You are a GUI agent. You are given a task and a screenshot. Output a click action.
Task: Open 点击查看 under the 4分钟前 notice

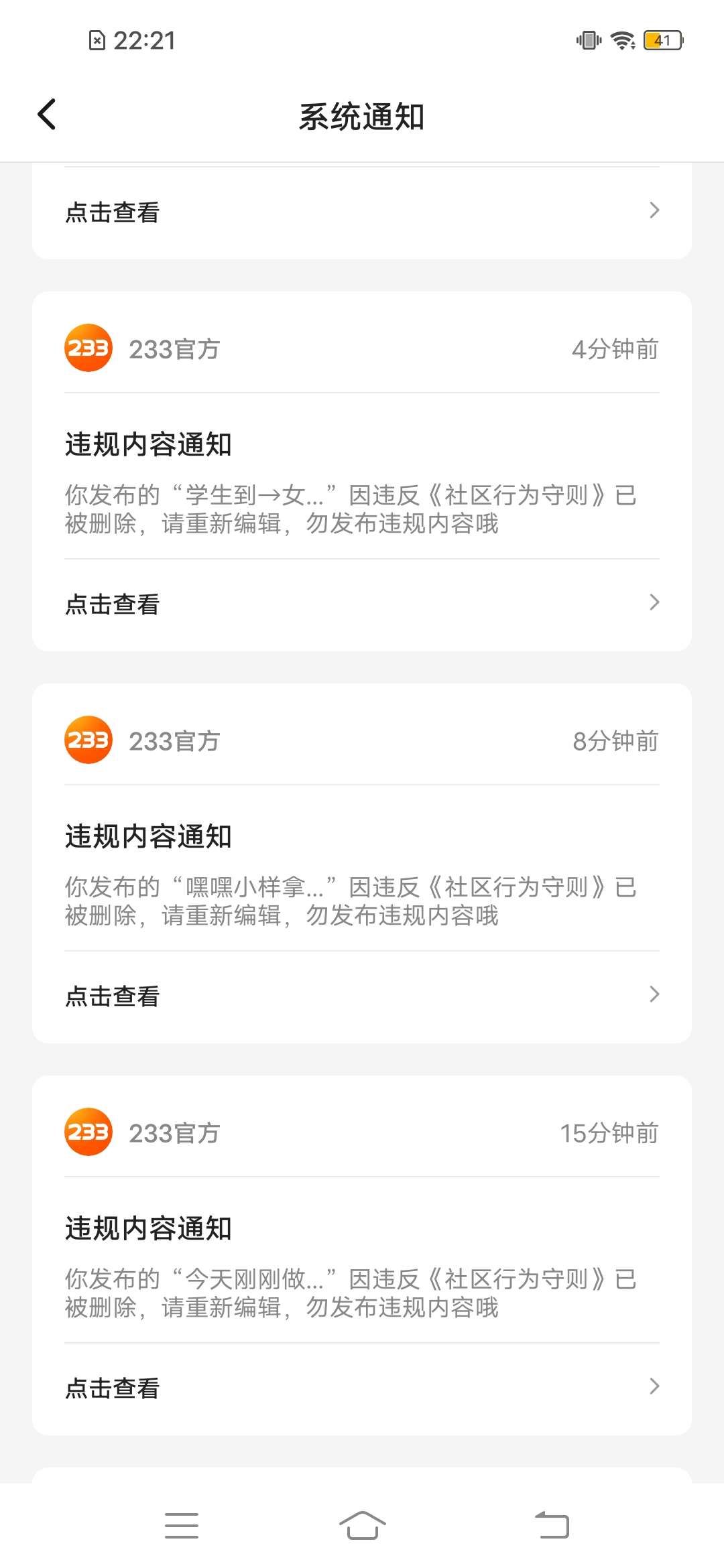tap(362, 604)
